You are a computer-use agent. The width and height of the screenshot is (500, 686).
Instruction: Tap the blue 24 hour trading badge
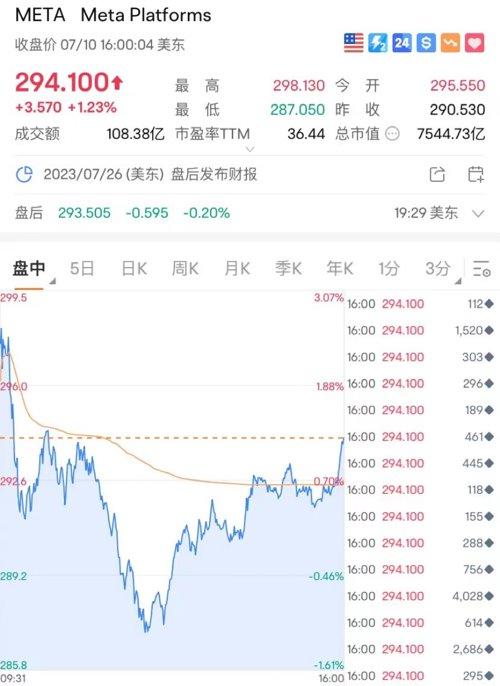402,43
